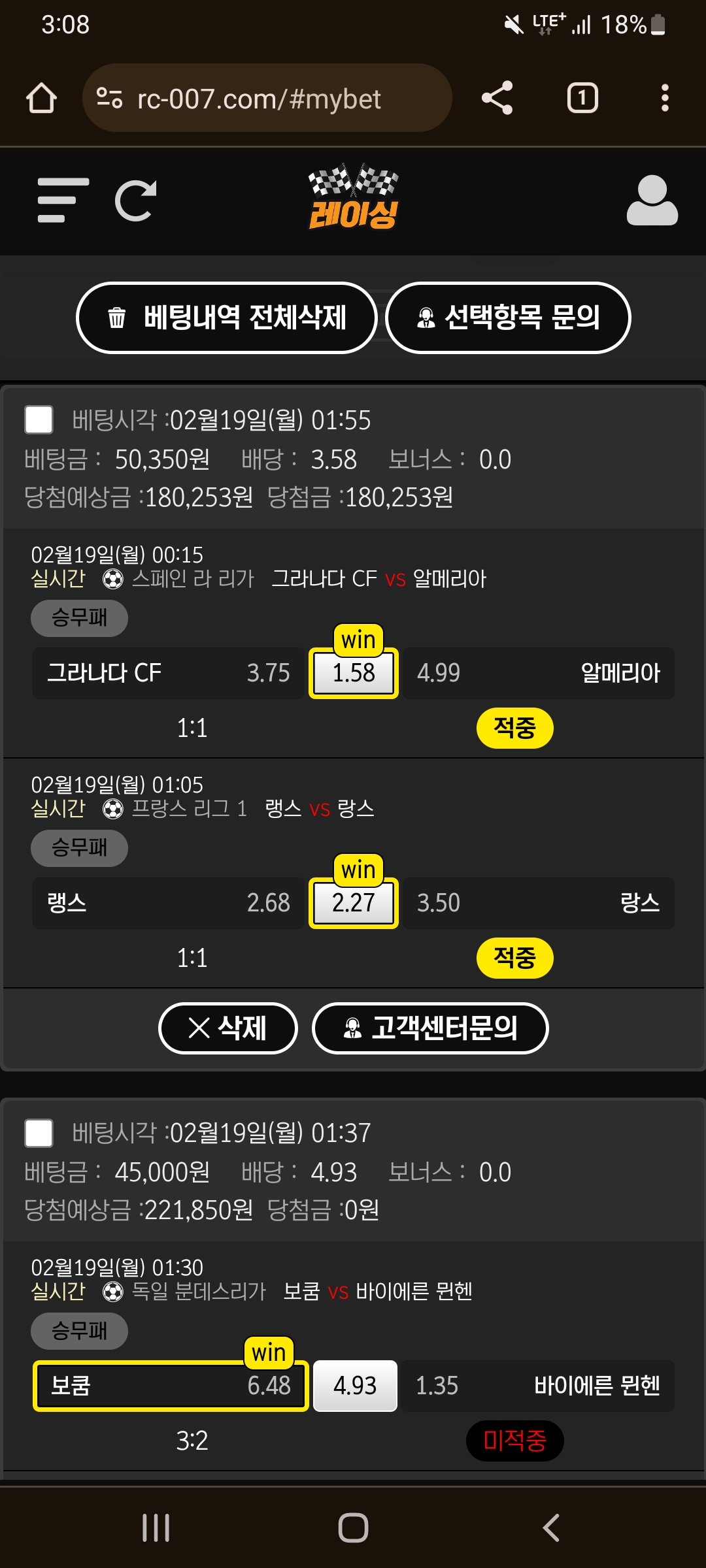Refresh the betting history page
Screen dimensions: 706x1568
(x=135, y=200)
